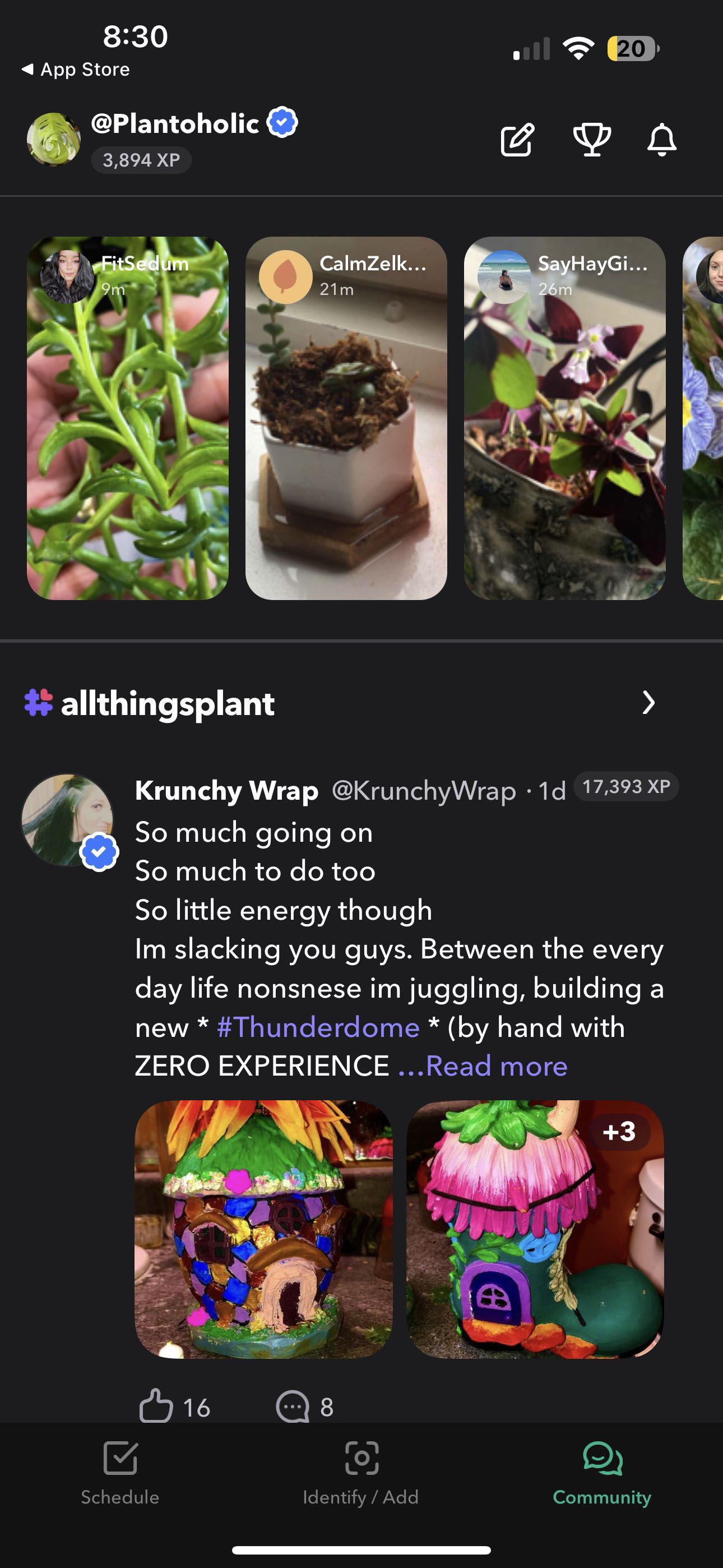Viewport: 723px width, 1568px height.
Task: Switch to the Schedule tab
Action: click(121, 1472)
